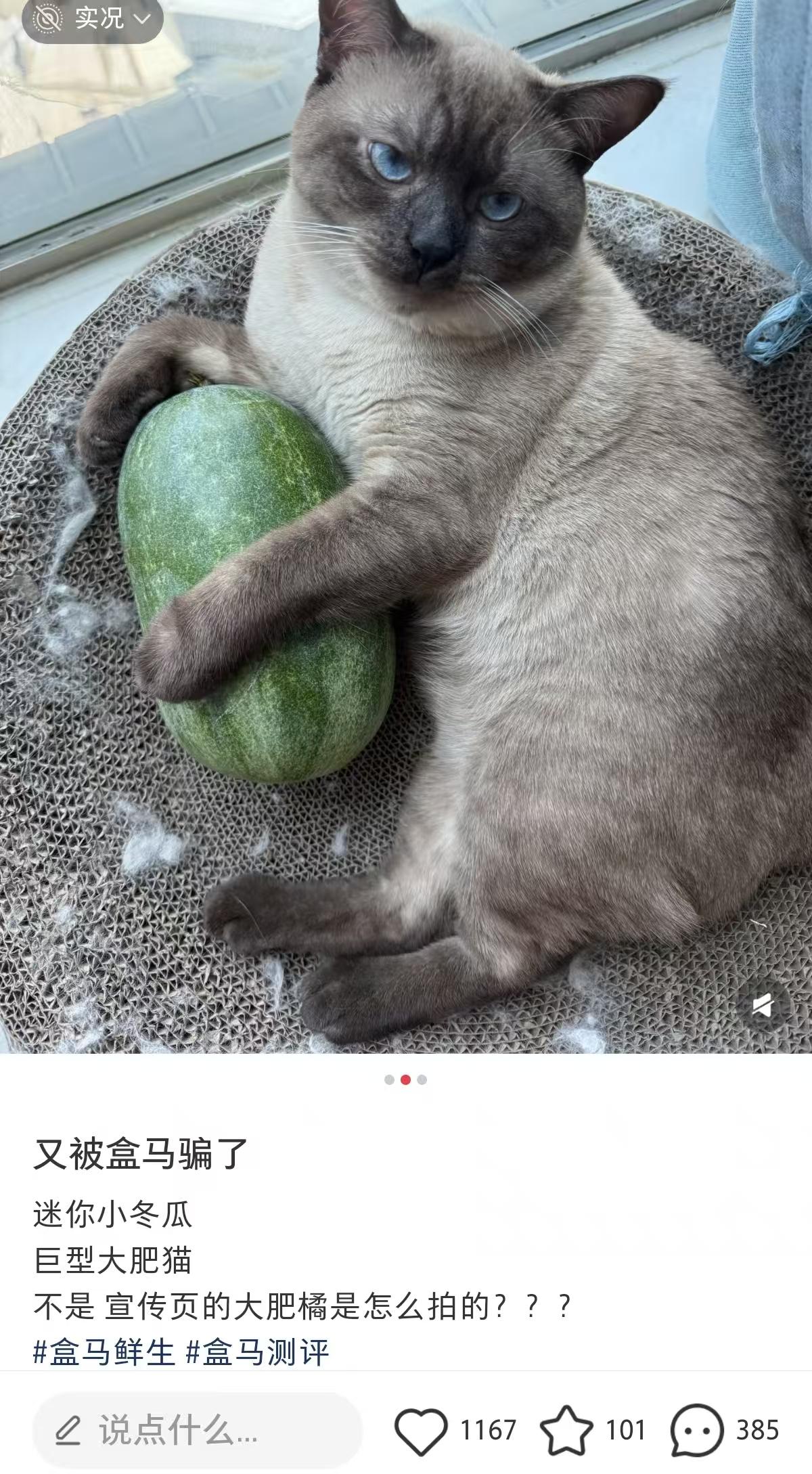The image size is (812, 1474).
Task: Tap the 说点什么 comment box
Action: [x=198, y=1429]
